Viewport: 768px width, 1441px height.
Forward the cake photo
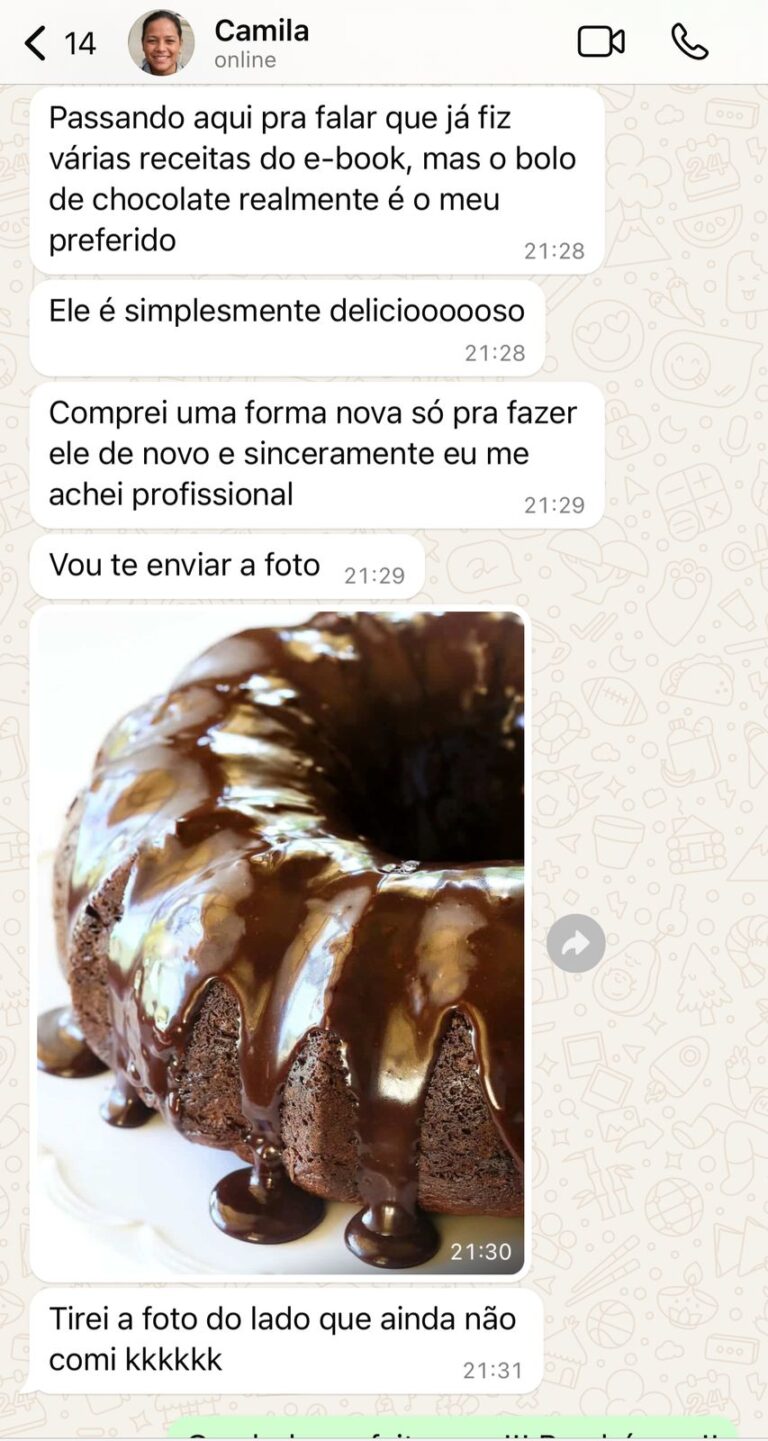click(576, 943)
